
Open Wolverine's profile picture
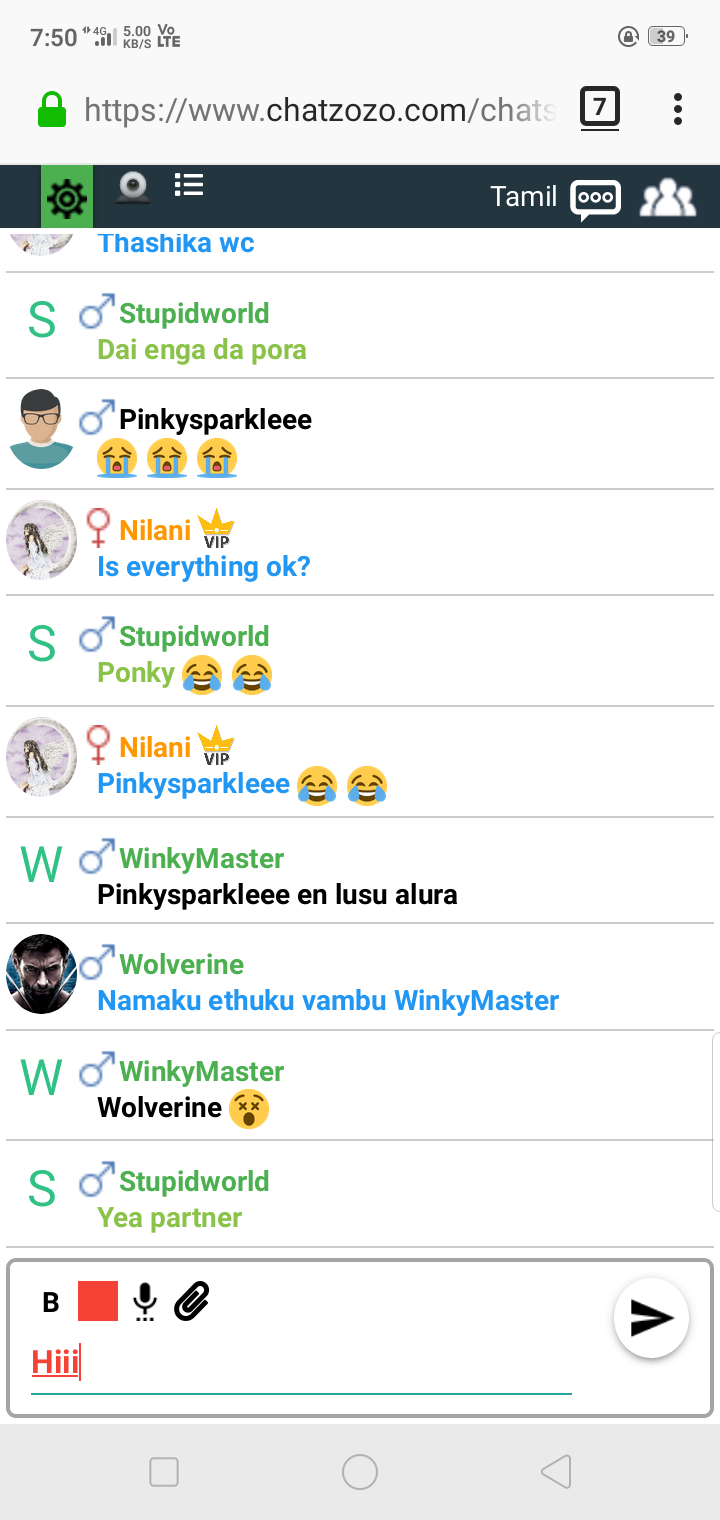pos(41,974)
